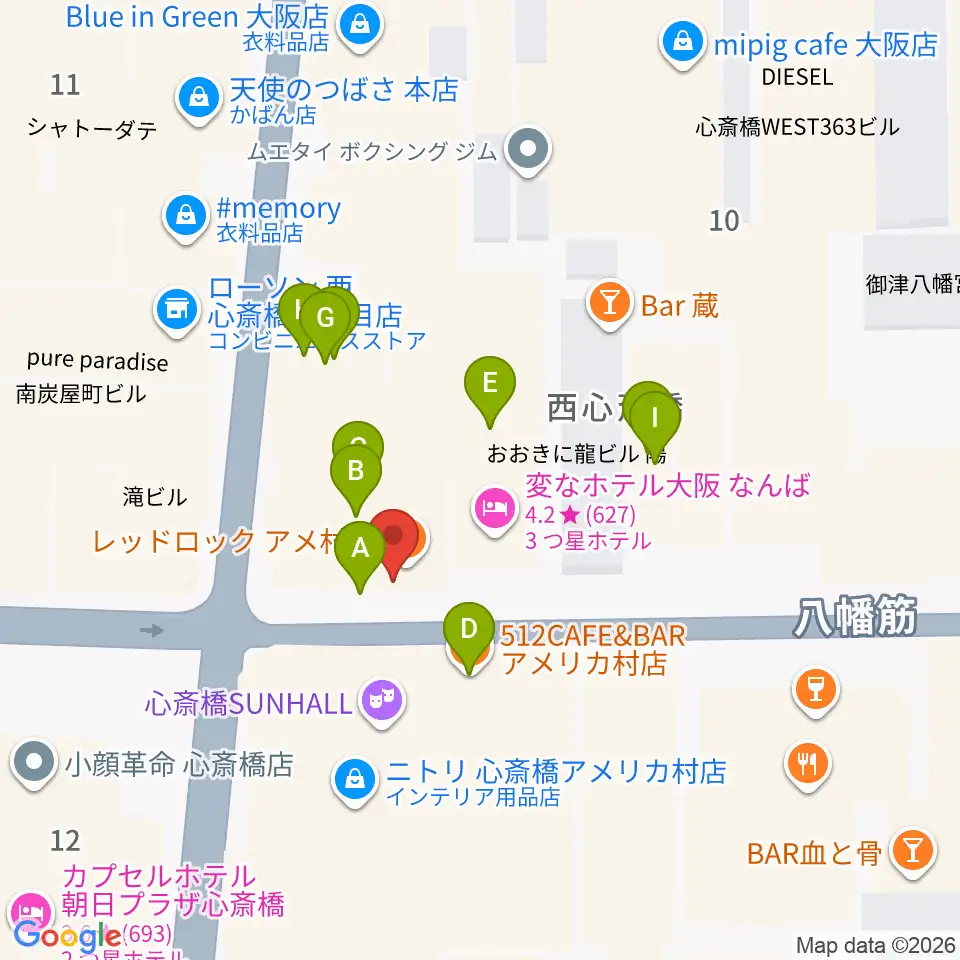Open the ムエタイ ボクシング ジム pin
Viewport: 960px width, 960px height.
click(x=528, y=150)
